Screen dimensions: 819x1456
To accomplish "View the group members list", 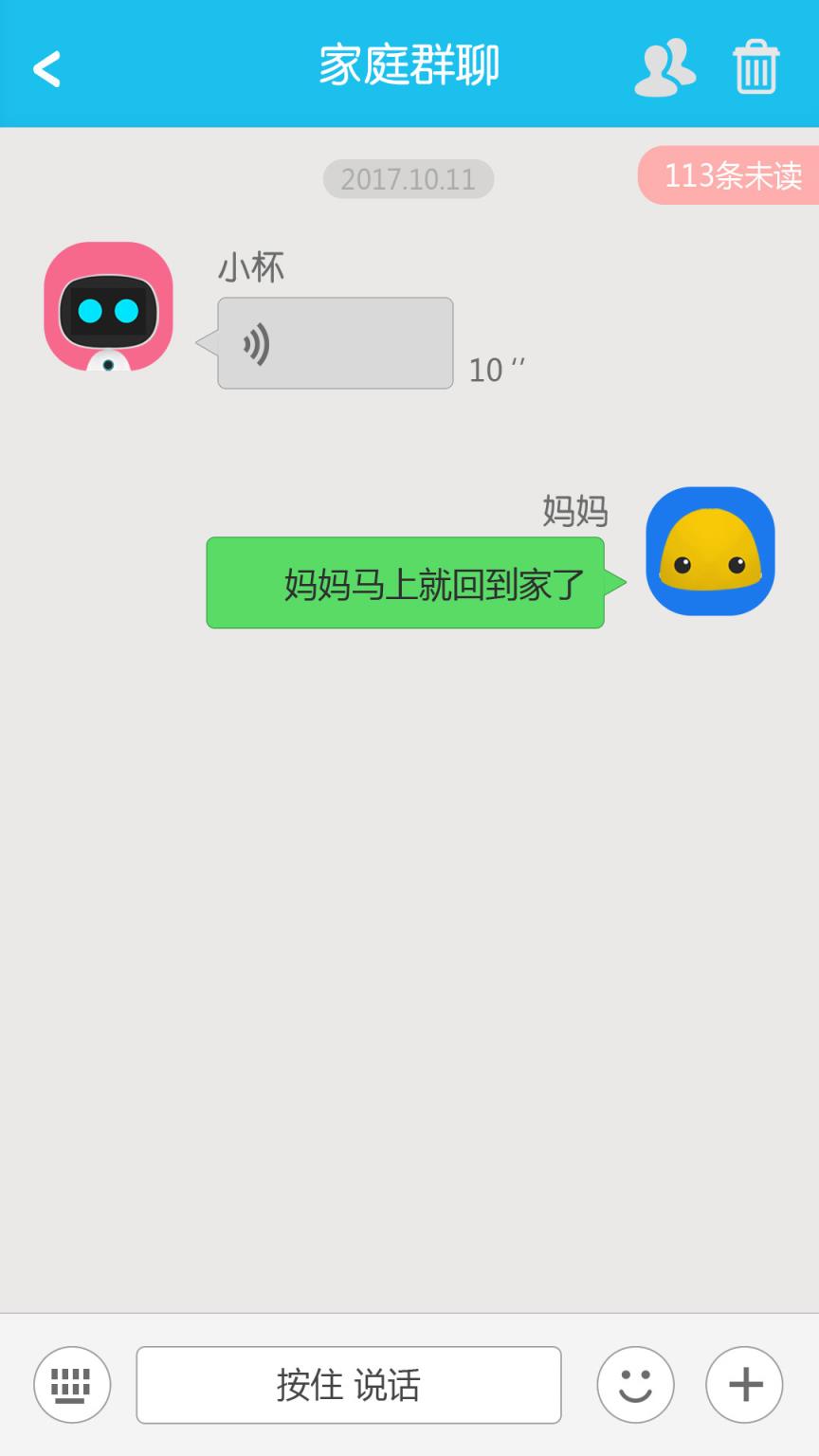I will pyautogui.click(x=664, y=66).
